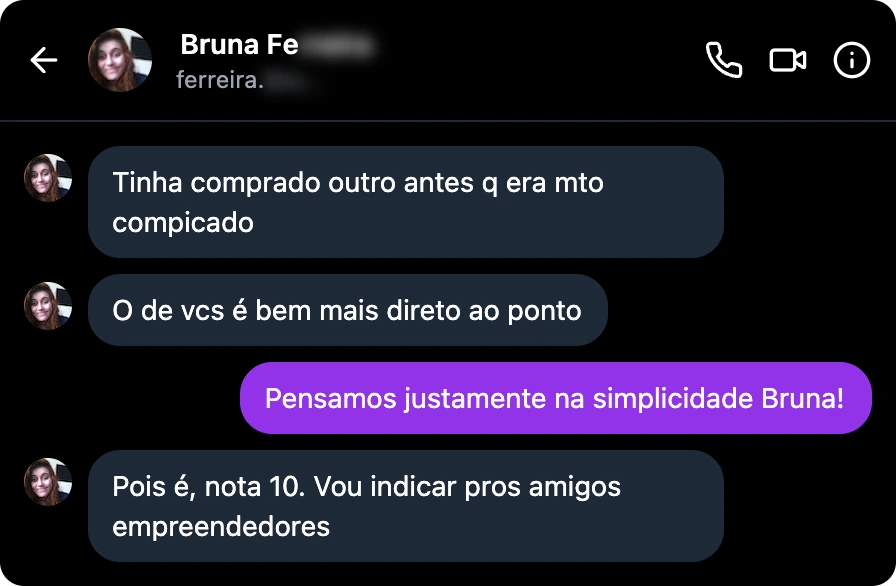
Task: Start a voice call with Bruna
Action: tap(724, 60)
